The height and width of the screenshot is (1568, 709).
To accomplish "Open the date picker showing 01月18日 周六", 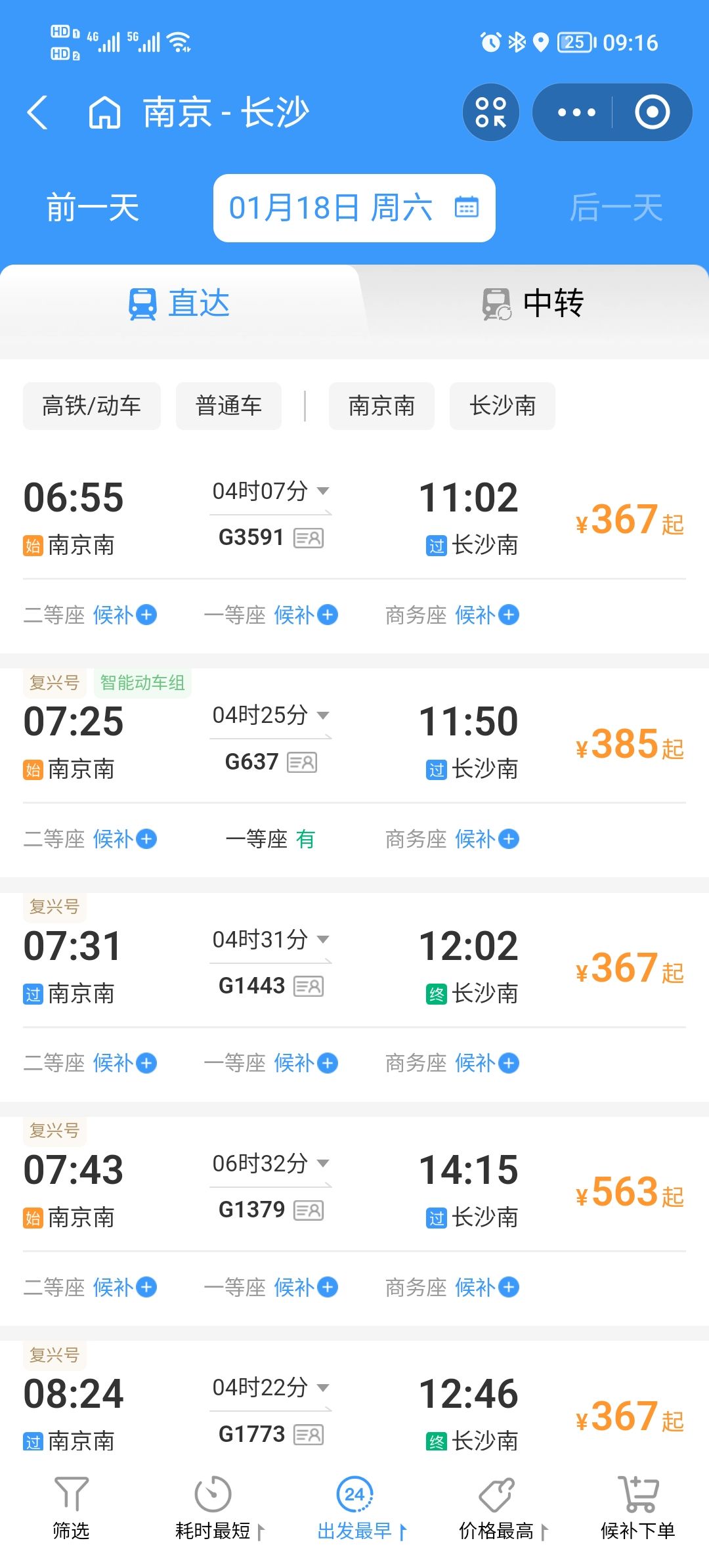I will pos(354,208).
